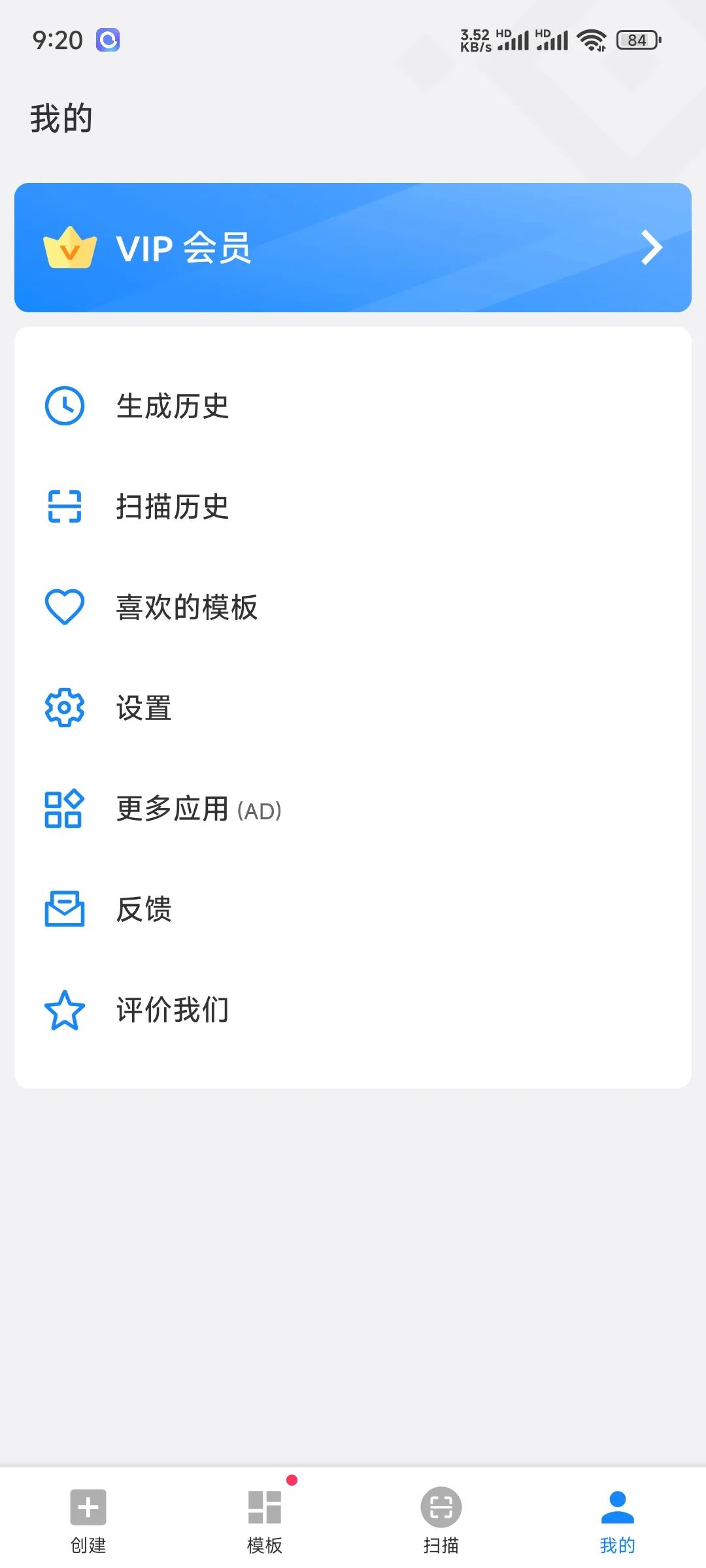Tap the 我的 tab
The image size is (706, 1568).
coord(617,1519)
